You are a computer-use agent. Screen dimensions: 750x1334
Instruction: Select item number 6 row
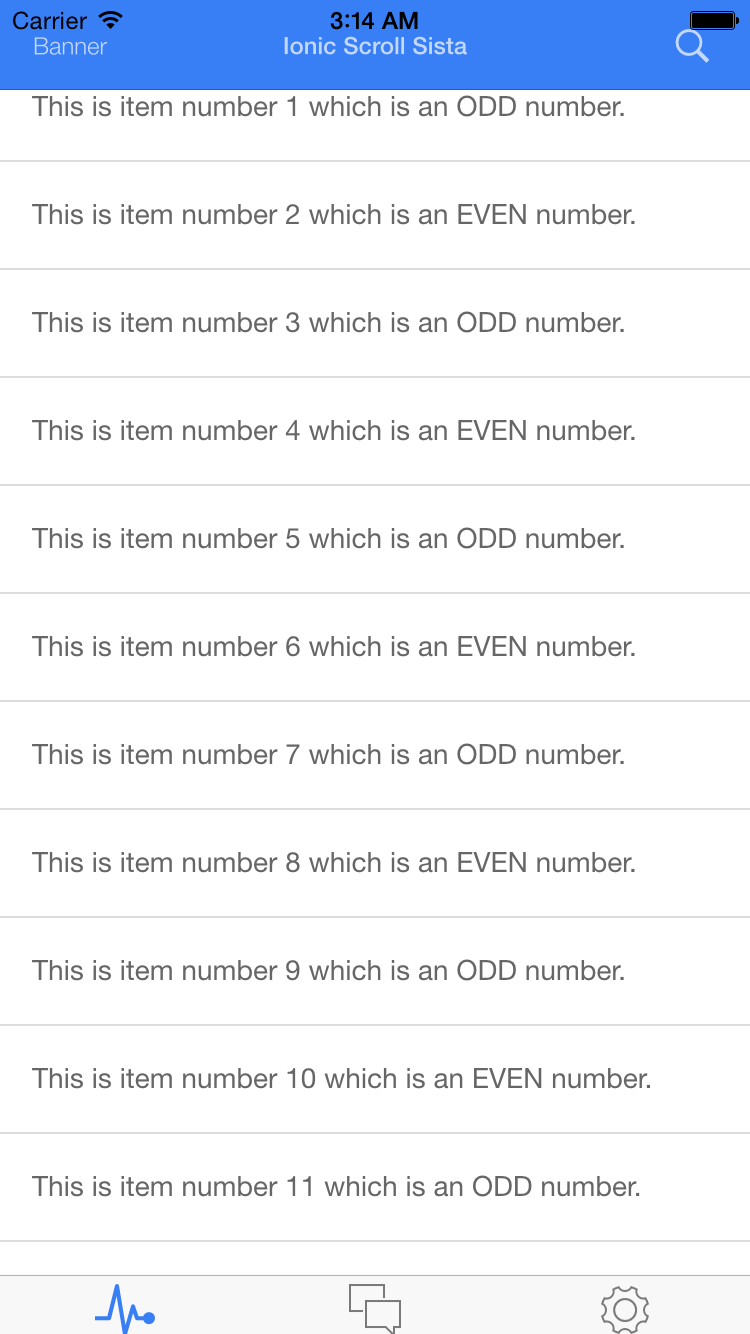[x=375, y=647]
